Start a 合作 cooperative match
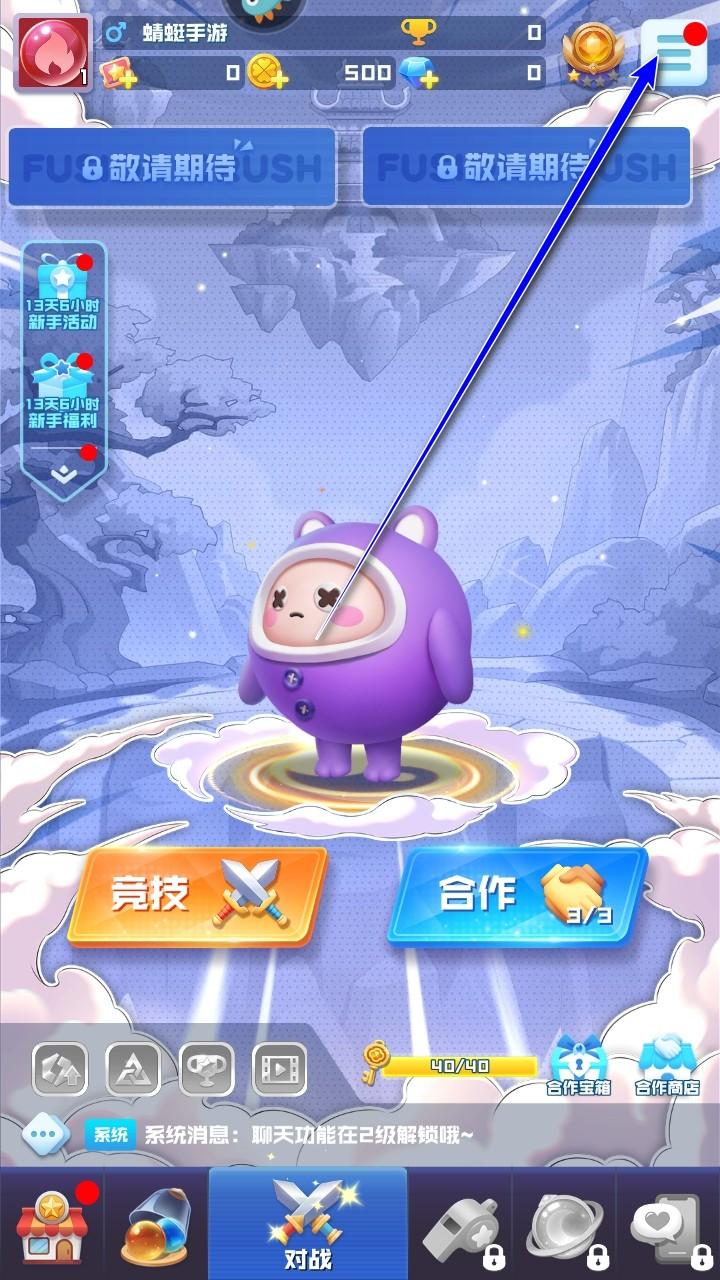720x1280 pixels. coord(517,894)
